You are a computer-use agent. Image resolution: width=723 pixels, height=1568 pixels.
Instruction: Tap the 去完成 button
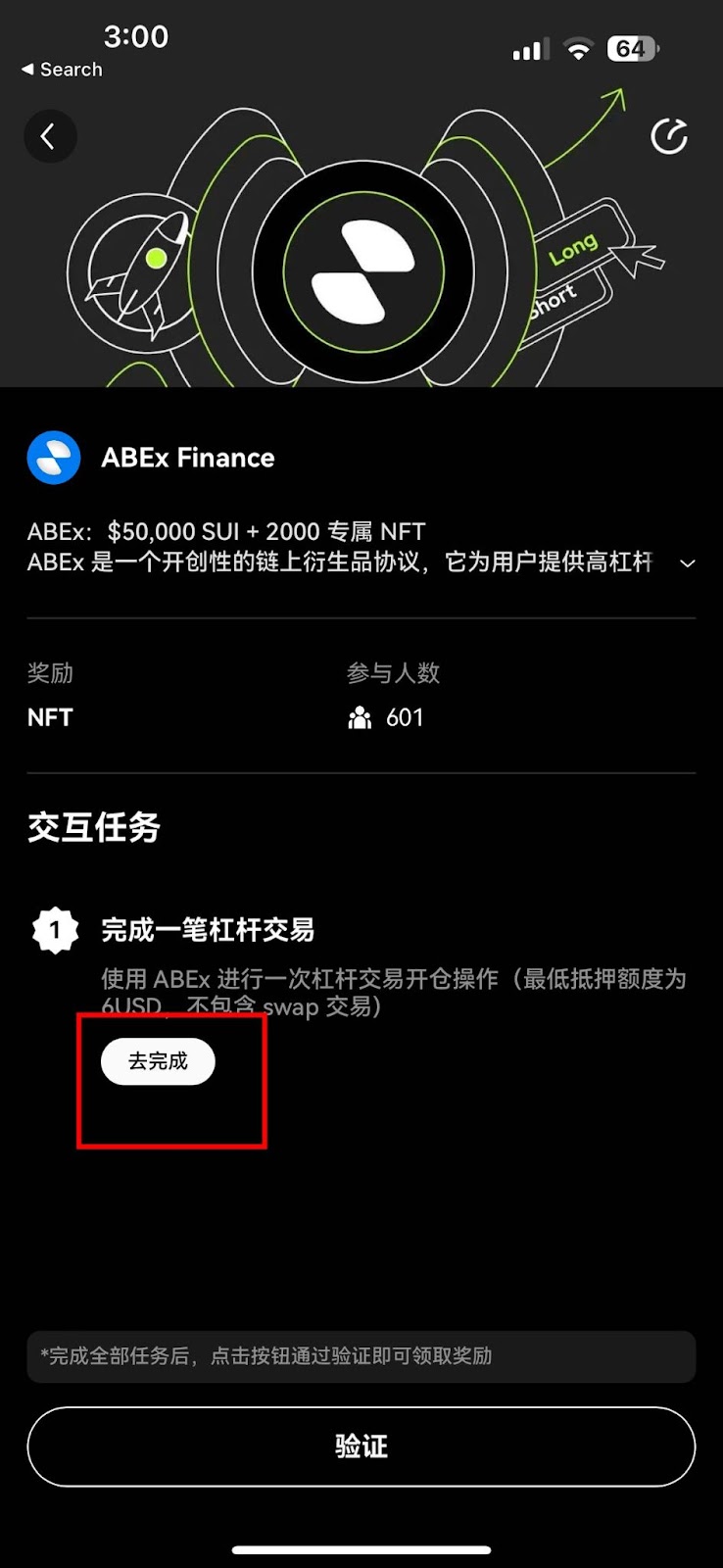point(158,1061)
